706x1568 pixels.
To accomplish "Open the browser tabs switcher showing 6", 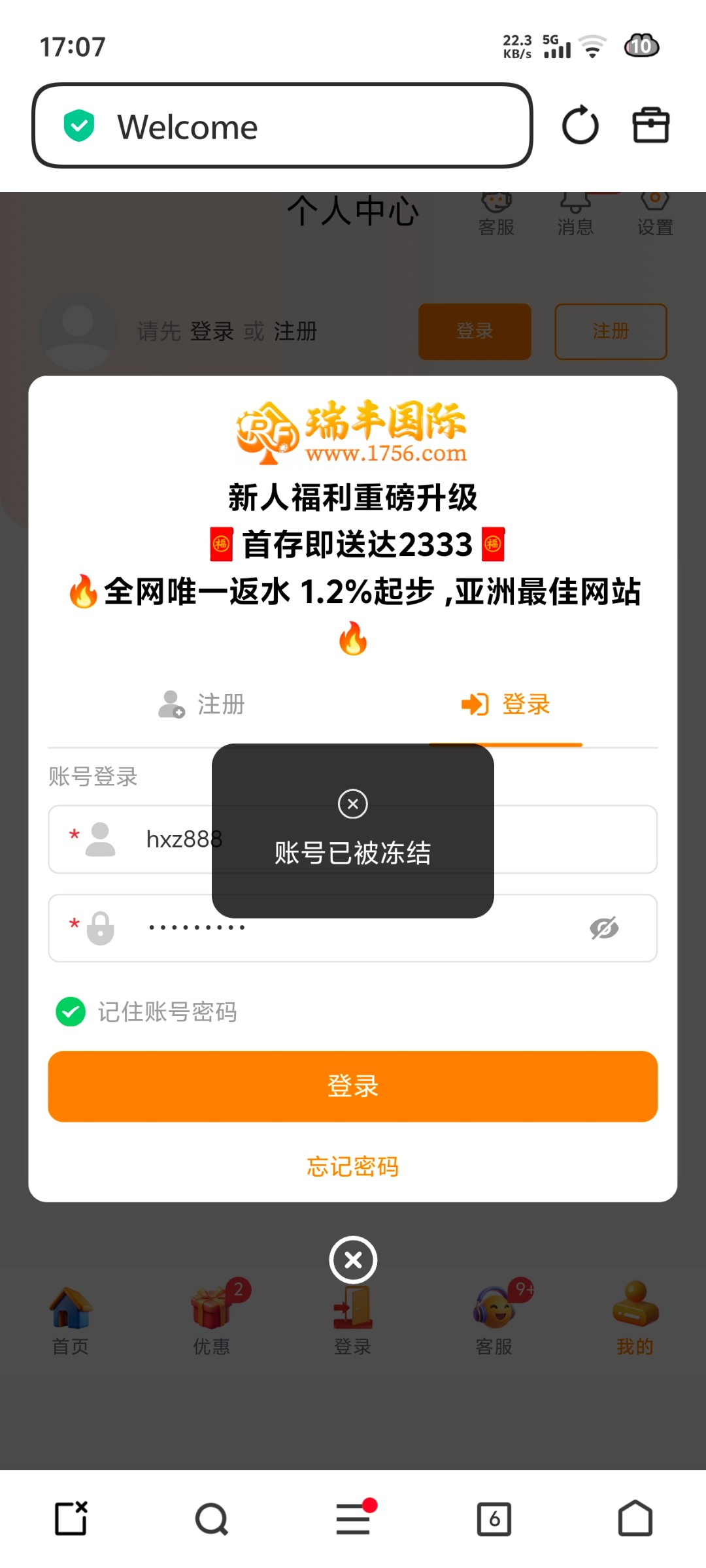I will (494, 1518).
